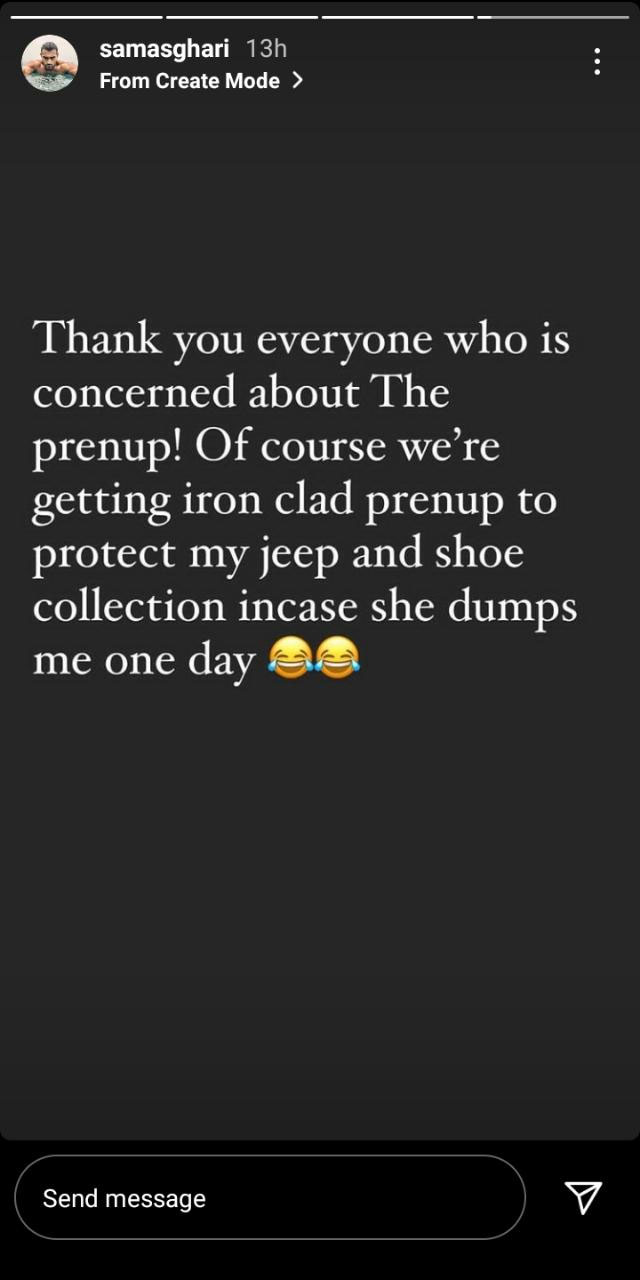
Task: Open the story overflow menu
Action: [x=597, y=62]
